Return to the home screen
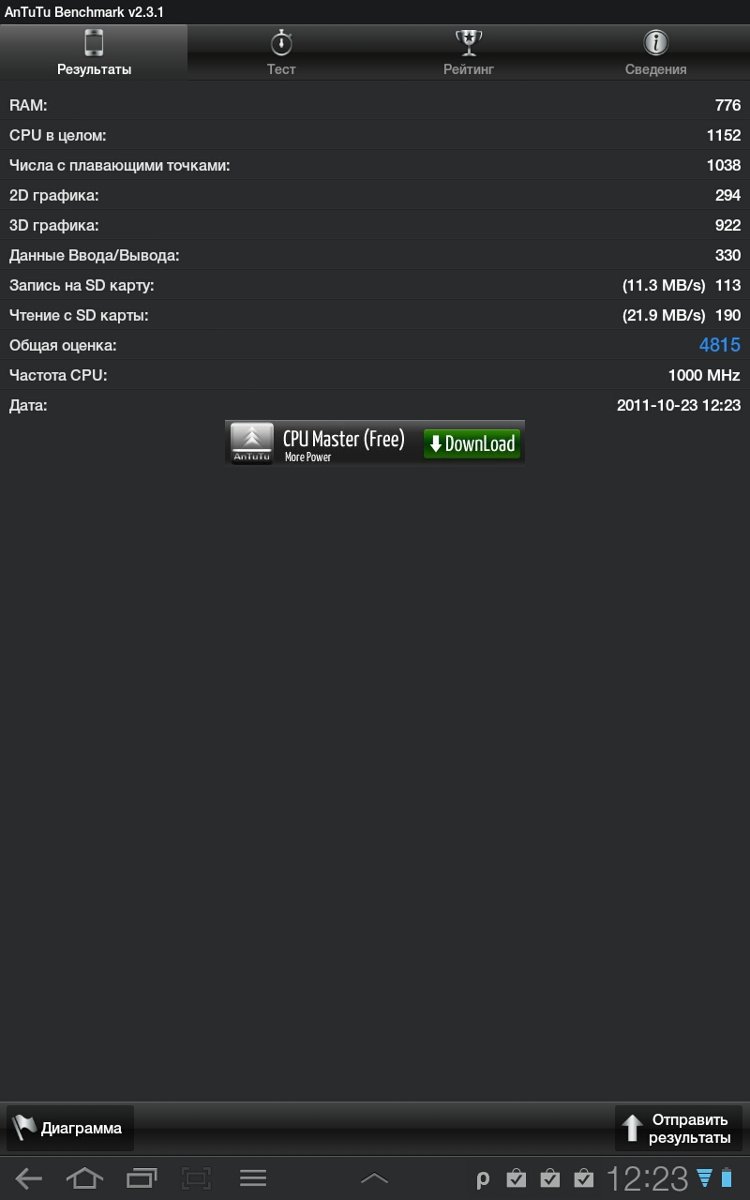The height and width of the screenshot is (1200, 750). click(x=85, y=1178)
